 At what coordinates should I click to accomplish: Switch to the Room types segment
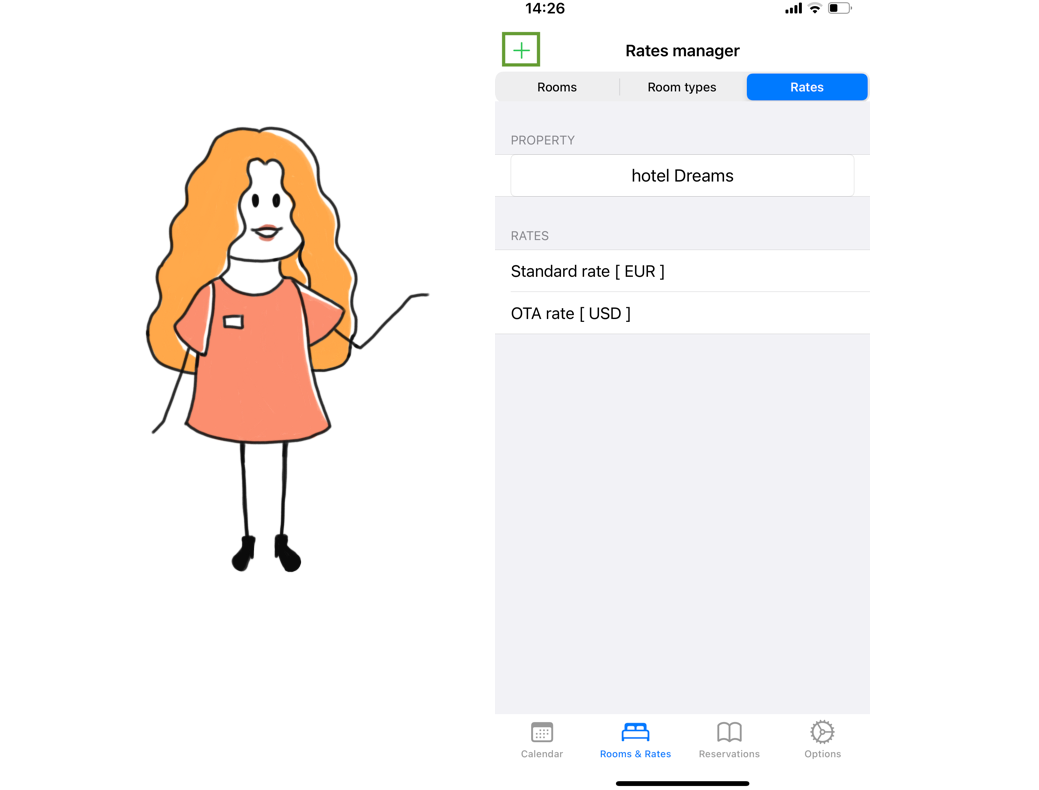682,87
